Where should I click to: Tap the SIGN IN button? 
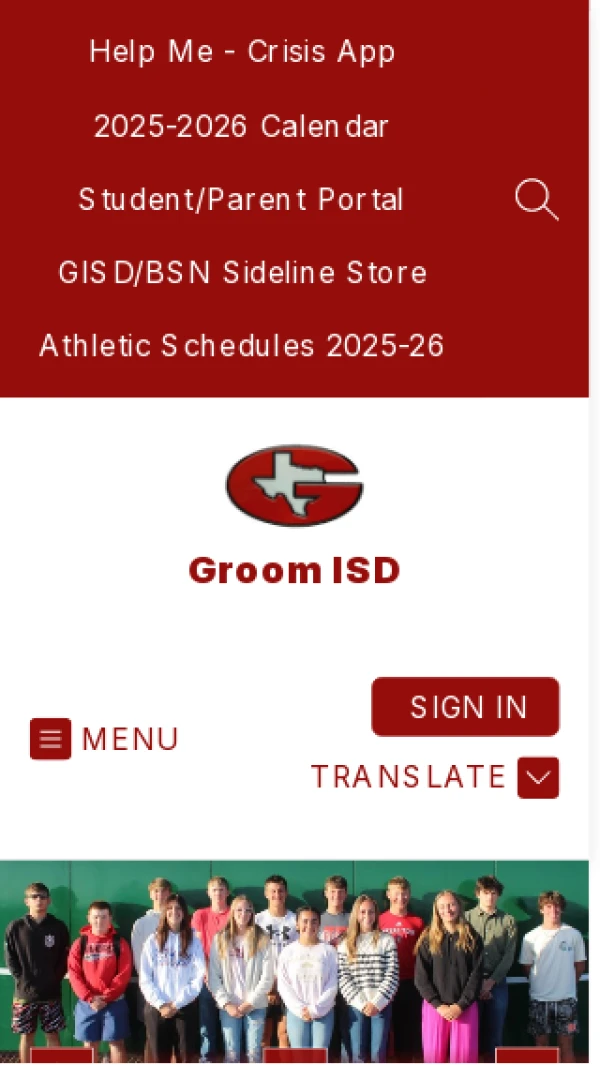(x=465, y=707)
